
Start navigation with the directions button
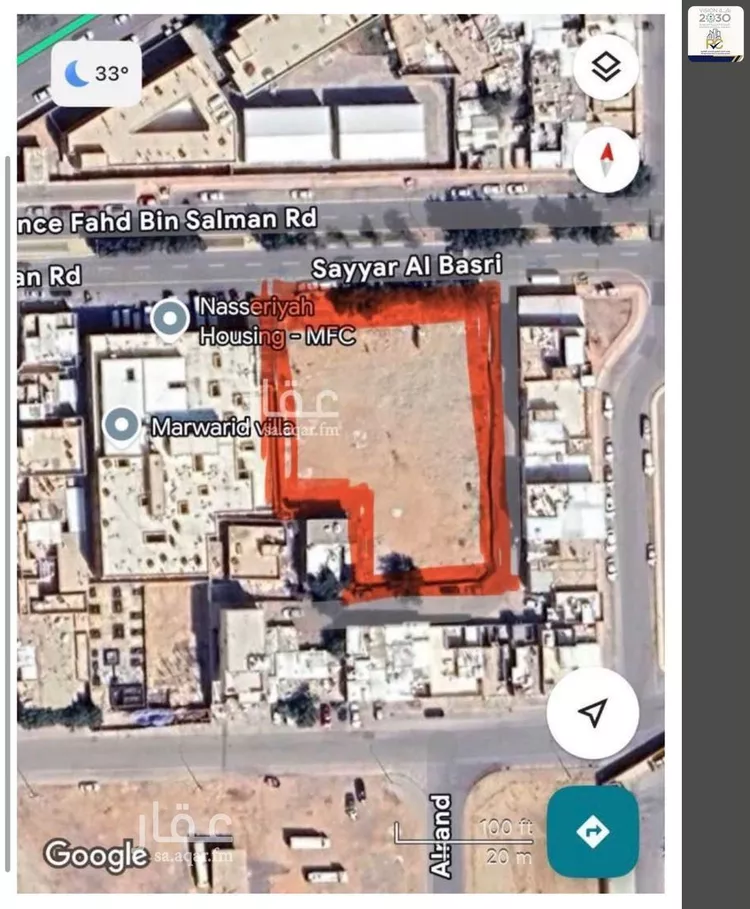coord(593,831)
